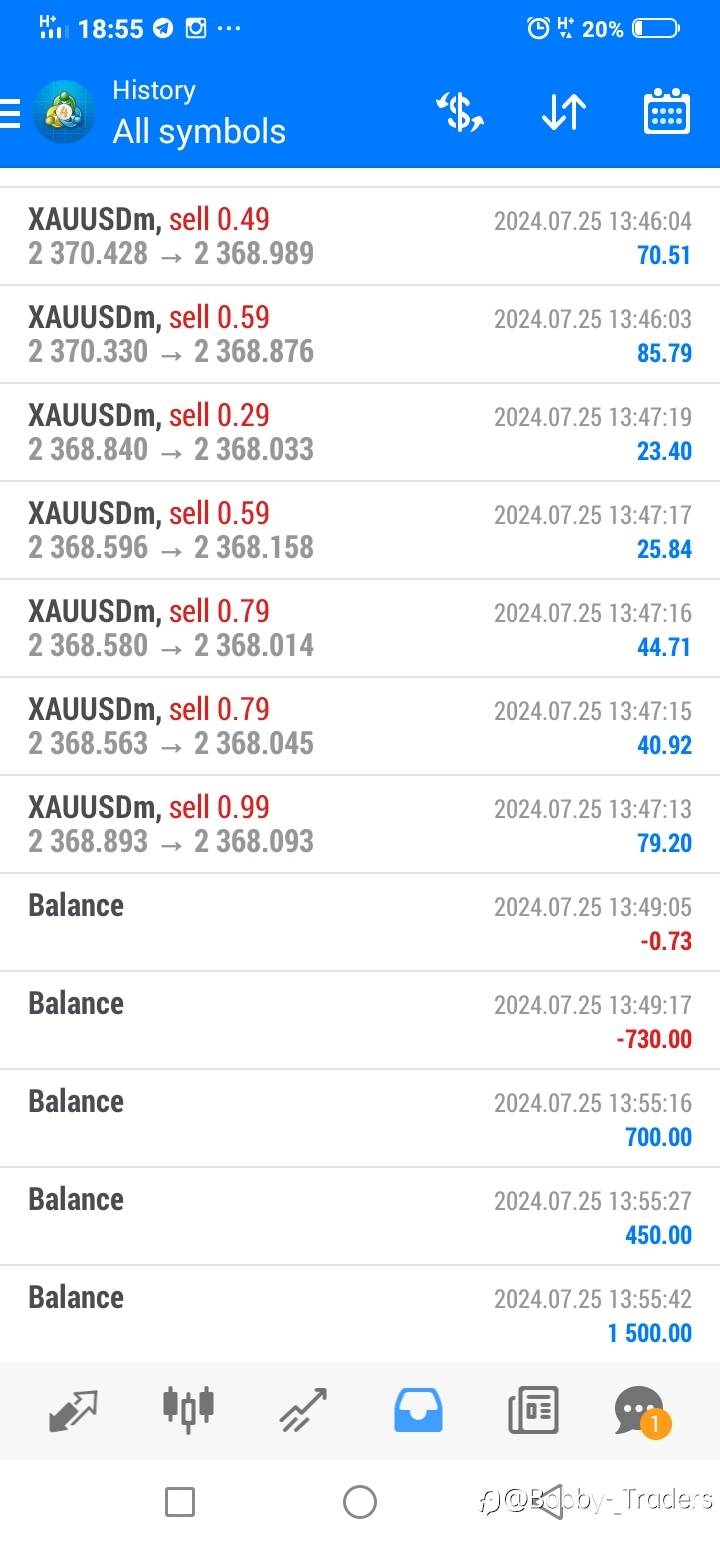Open the Chat messages tab
Viewport: 720px width, 1544px height.
coord(641,1411)
